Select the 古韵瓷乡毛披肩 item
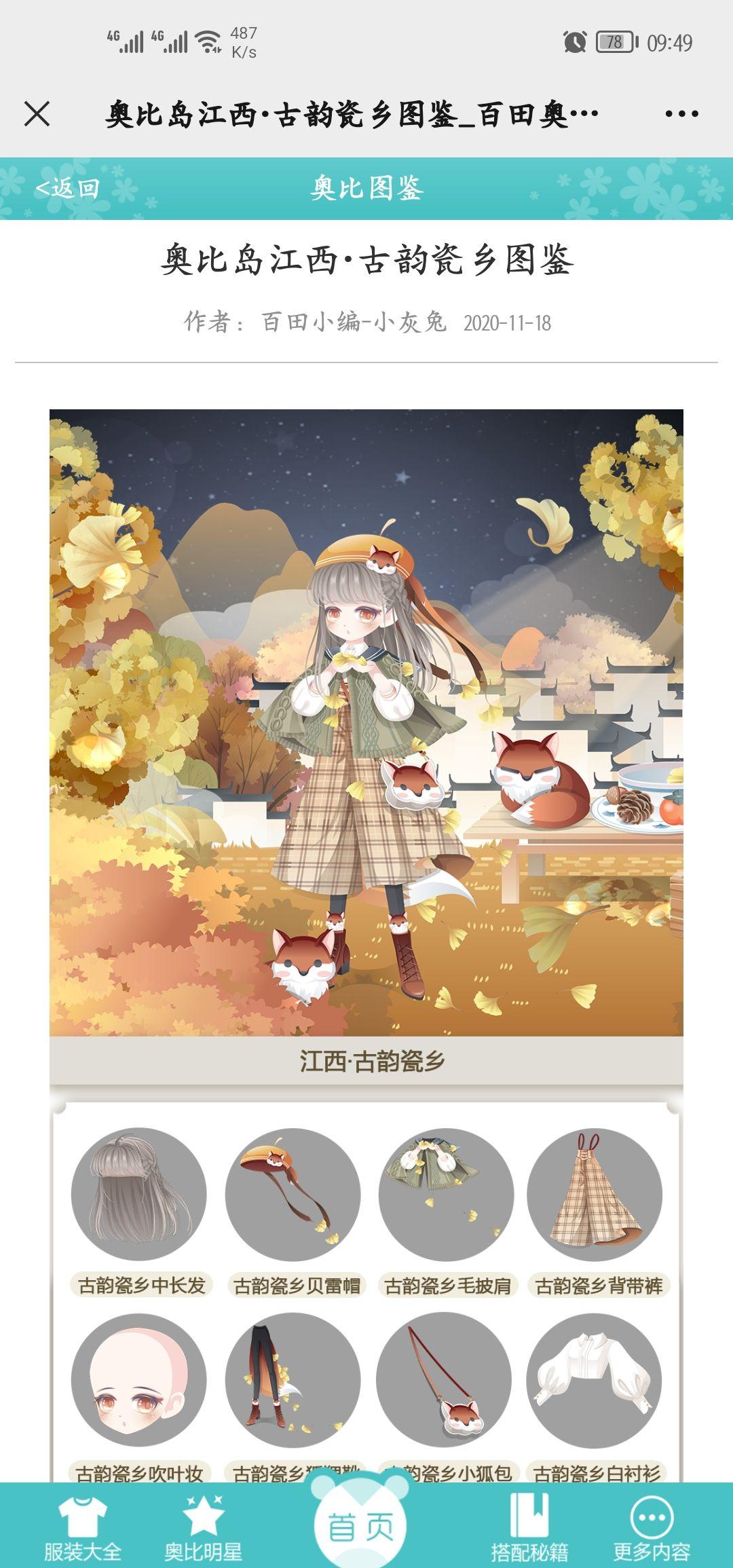 (446, 1196)
